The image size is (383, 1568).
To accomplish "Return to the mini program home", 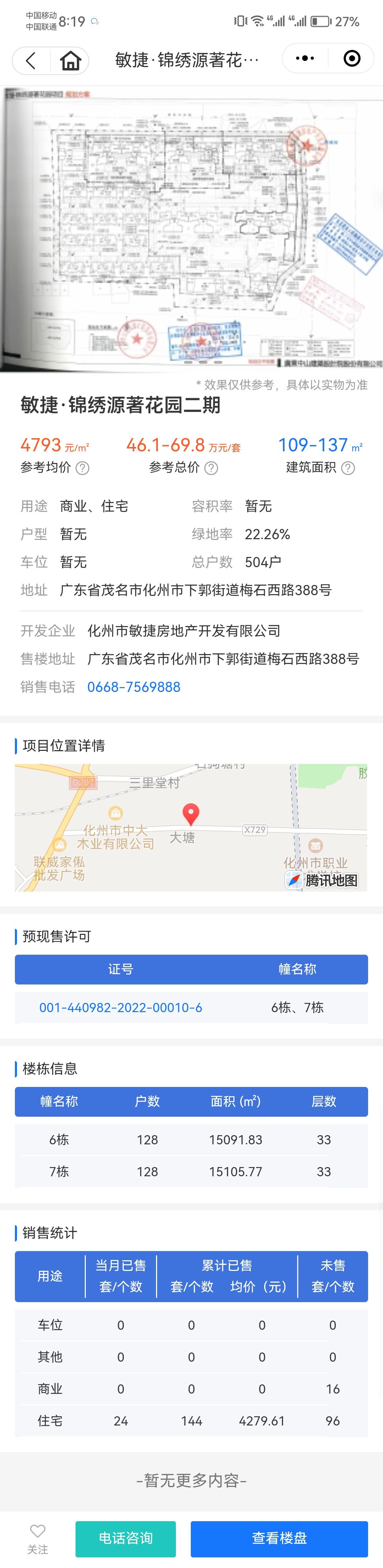I will pyautogui.click(x=70, y=60).
